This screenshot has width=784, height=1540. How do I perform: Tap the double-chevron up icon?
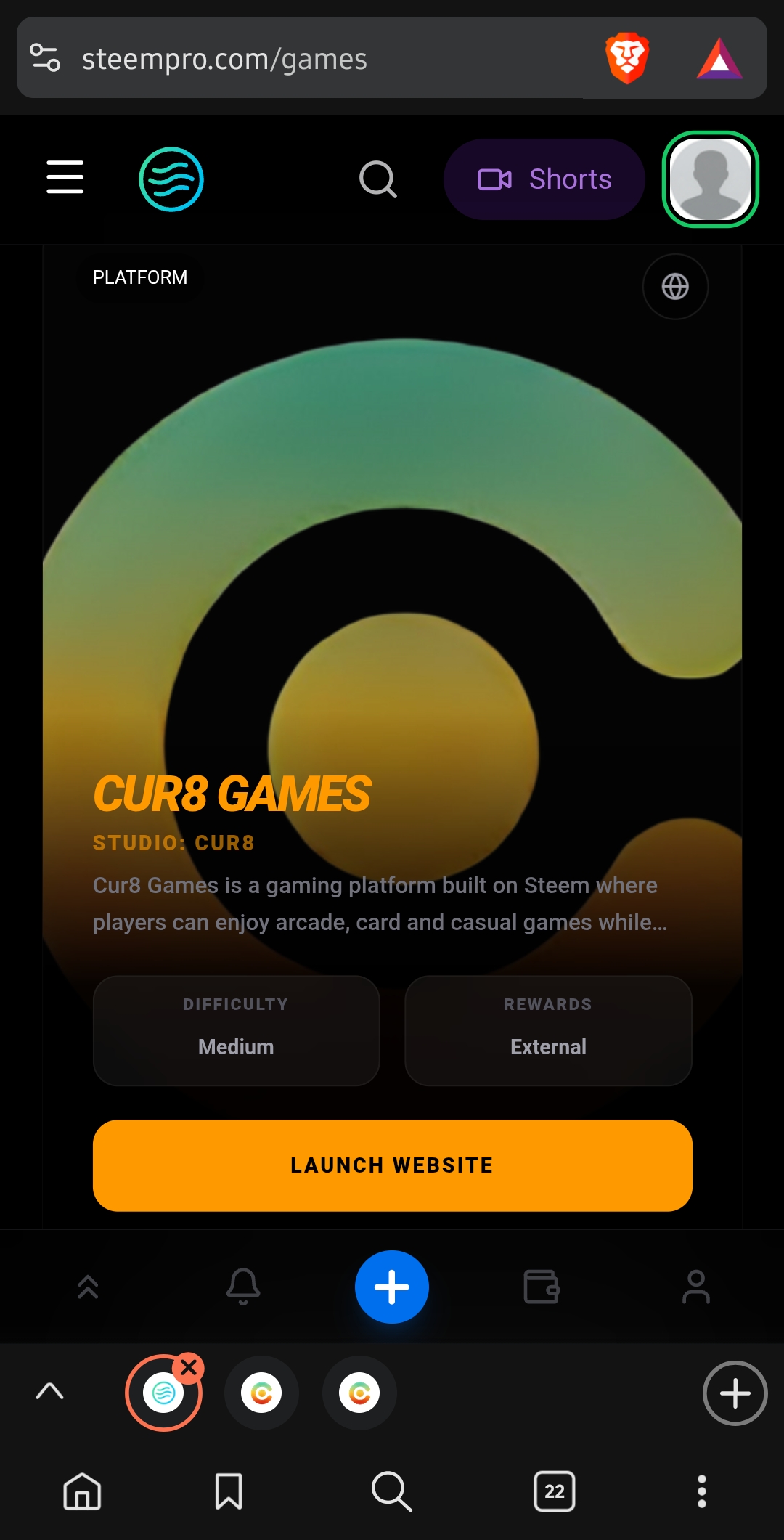(x=88, y=1287)
